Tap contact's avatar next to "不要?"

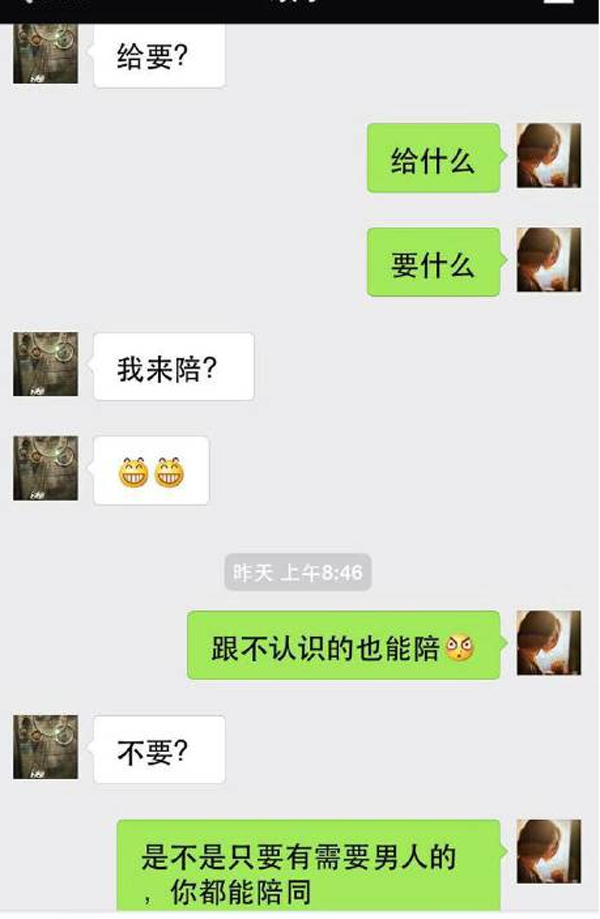tap(45, 747)
